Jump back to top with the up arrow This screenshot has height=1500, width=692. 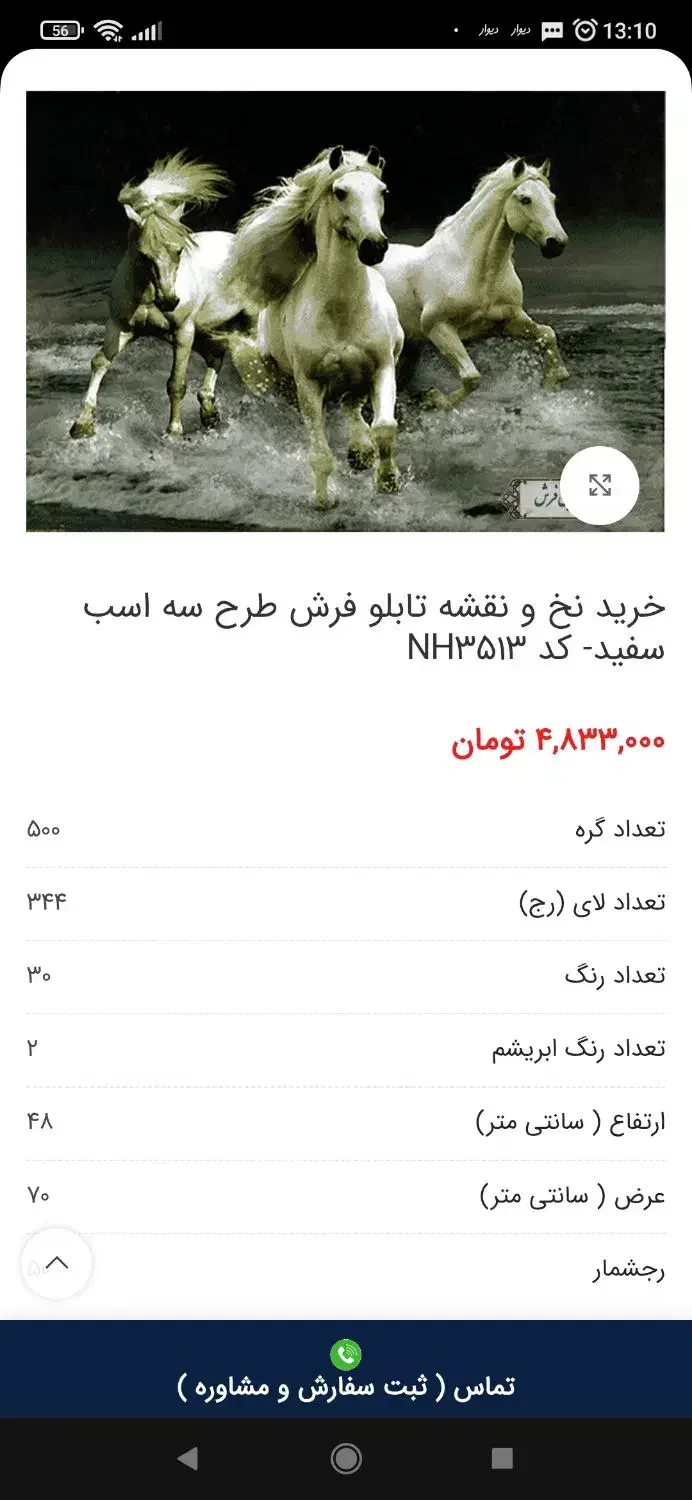point(57,1263)
